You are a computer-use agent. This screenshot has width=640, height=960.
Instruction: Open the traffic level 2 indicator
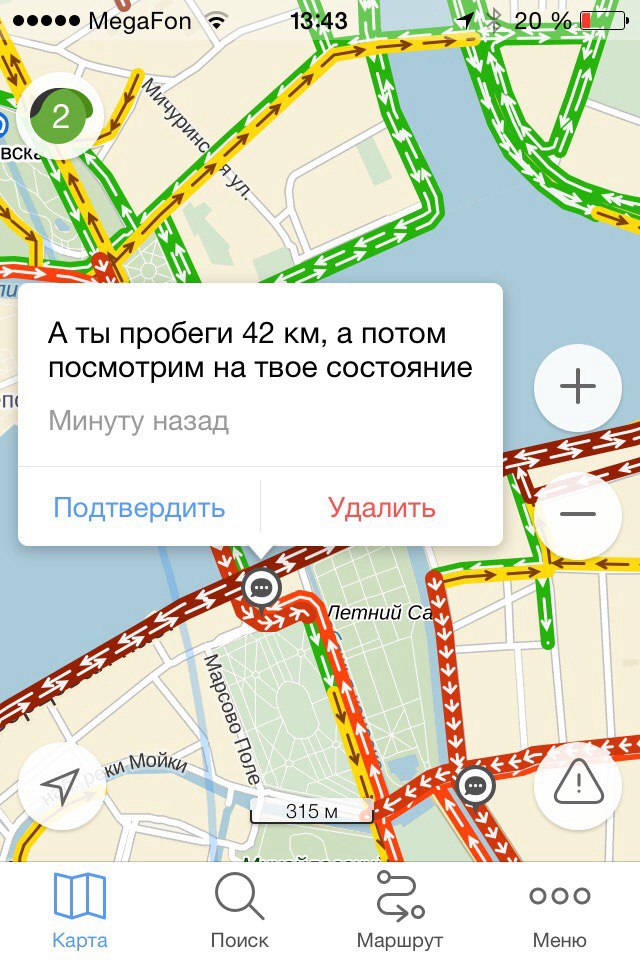pyautogui.click(x=60, y=118)
